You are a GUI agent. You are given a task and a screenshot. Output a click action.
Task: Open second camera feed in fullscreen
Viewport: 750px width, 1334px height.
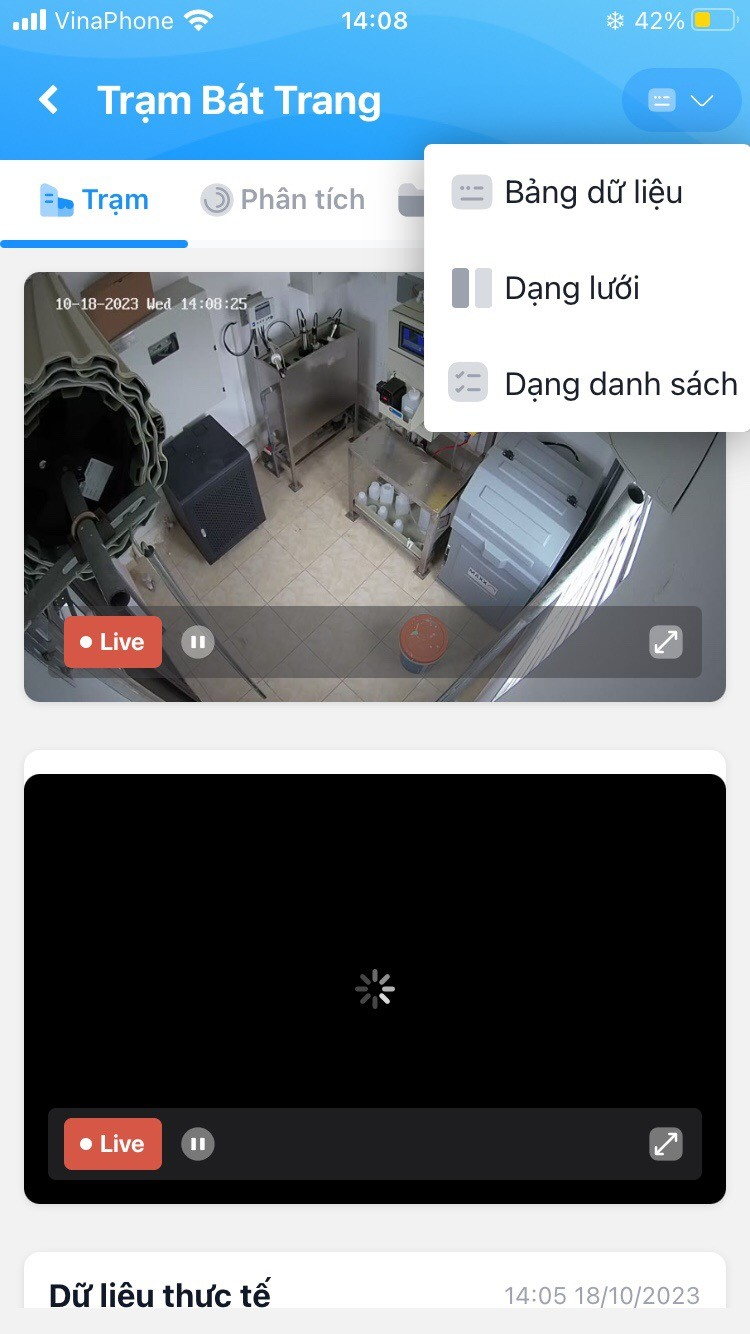(x=666, y=1144)
